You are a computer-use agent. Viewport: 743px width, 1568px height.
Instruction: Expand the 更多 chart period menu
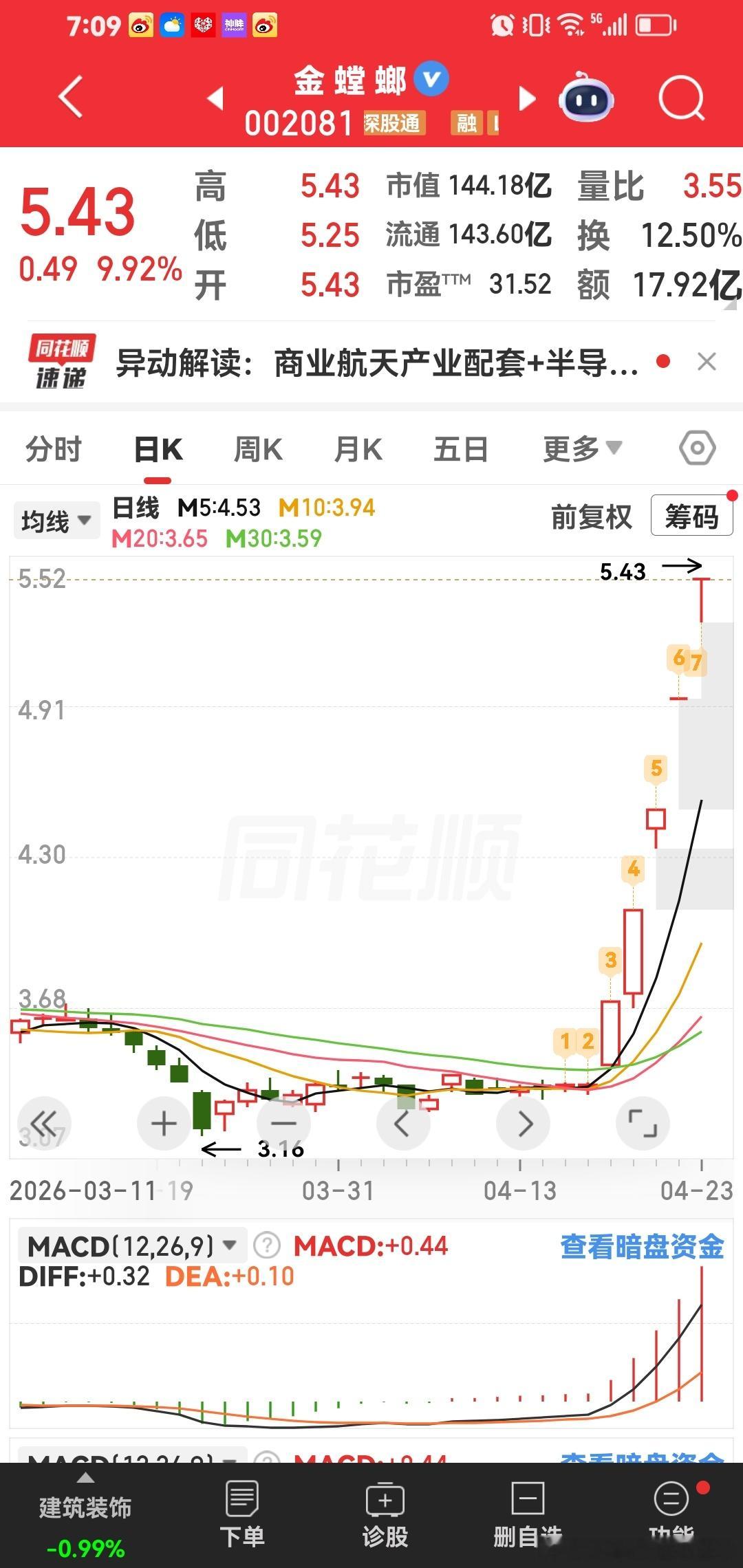point(582,447)
